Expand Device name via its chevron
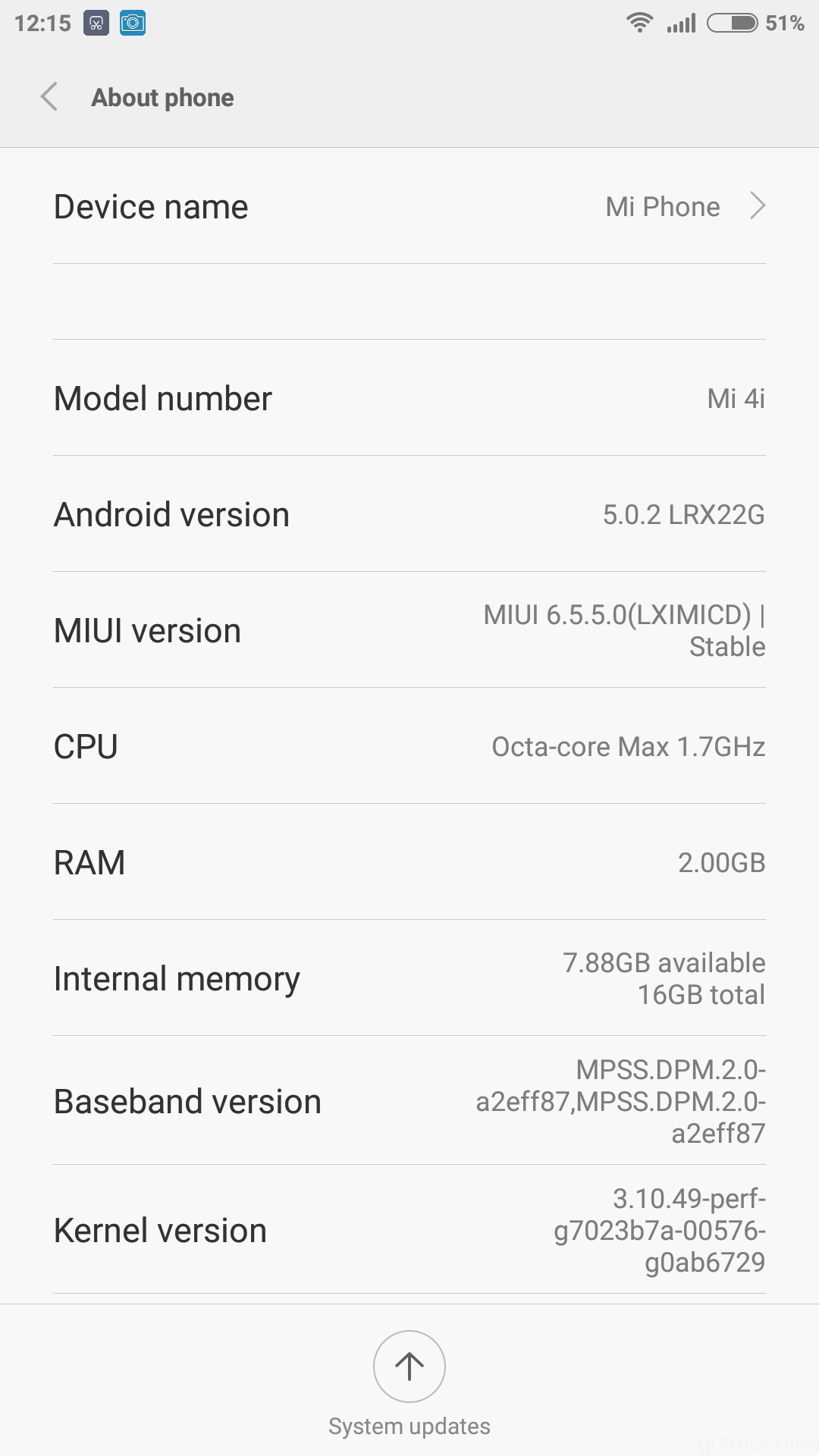Image resolution: width=819 pixels, height=1456 pixels. 758,206
